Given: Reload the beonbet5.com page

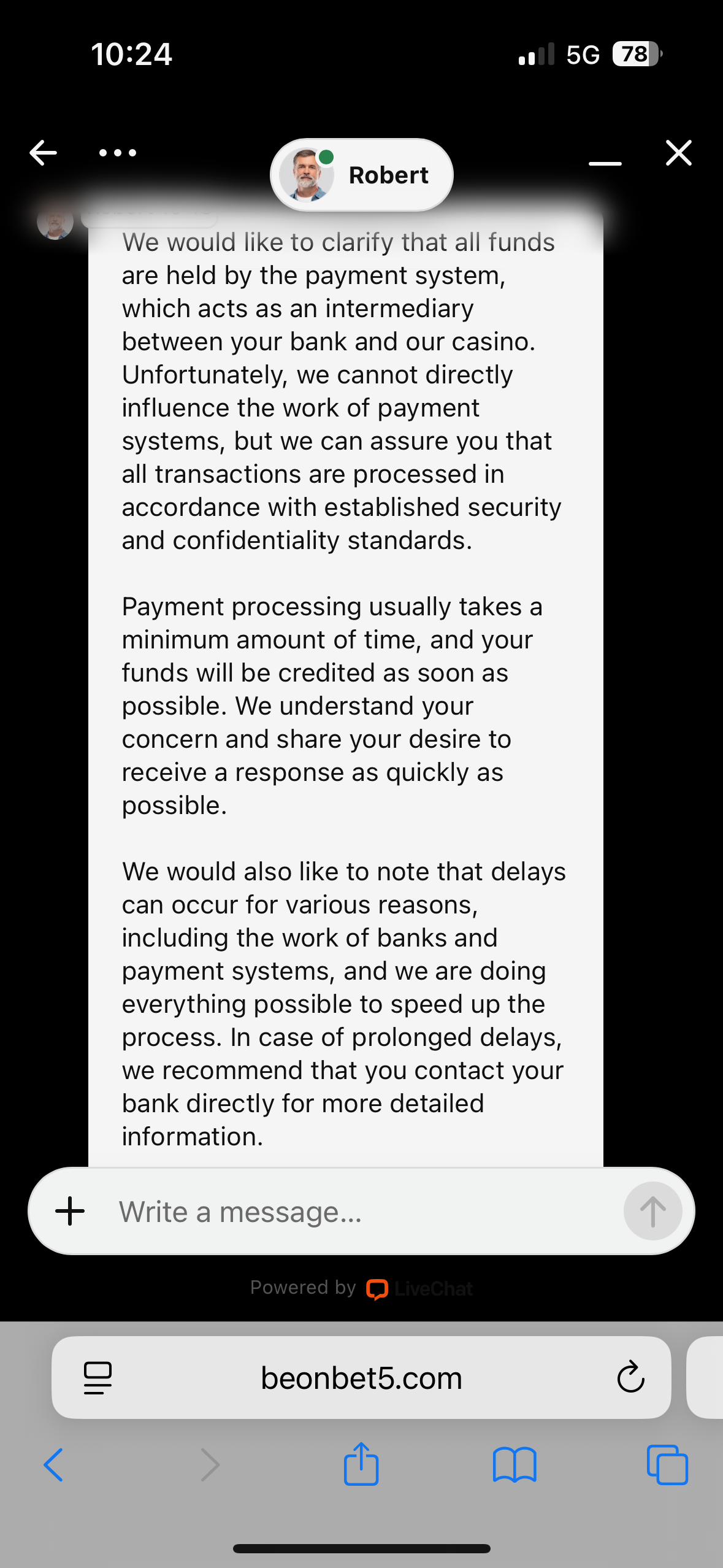Looking at the screenshot, I should tap(630, 1378).
